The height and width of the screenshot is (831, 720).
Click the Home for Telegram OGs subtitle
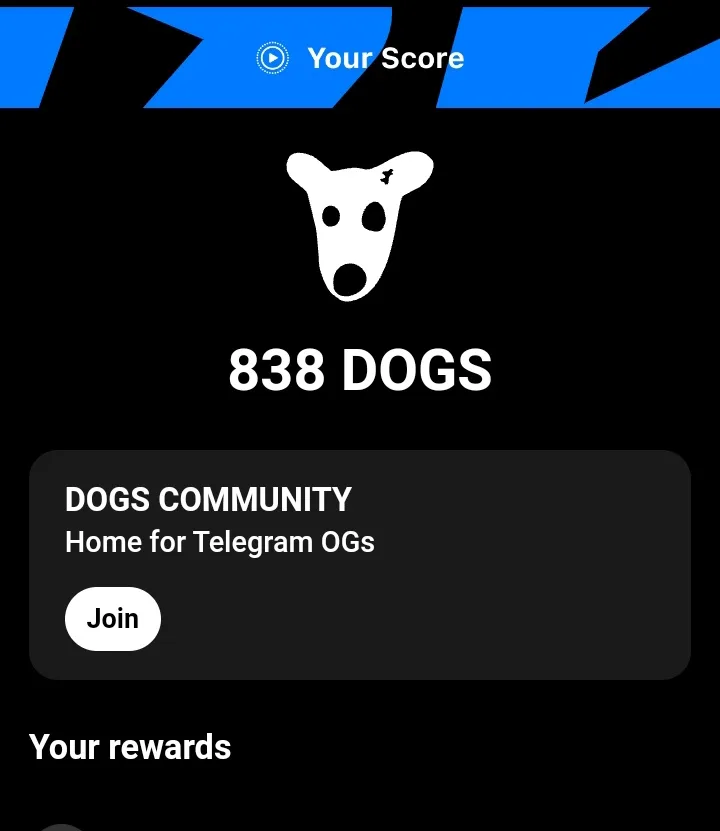pyautogui.click(x=220, y=542)
